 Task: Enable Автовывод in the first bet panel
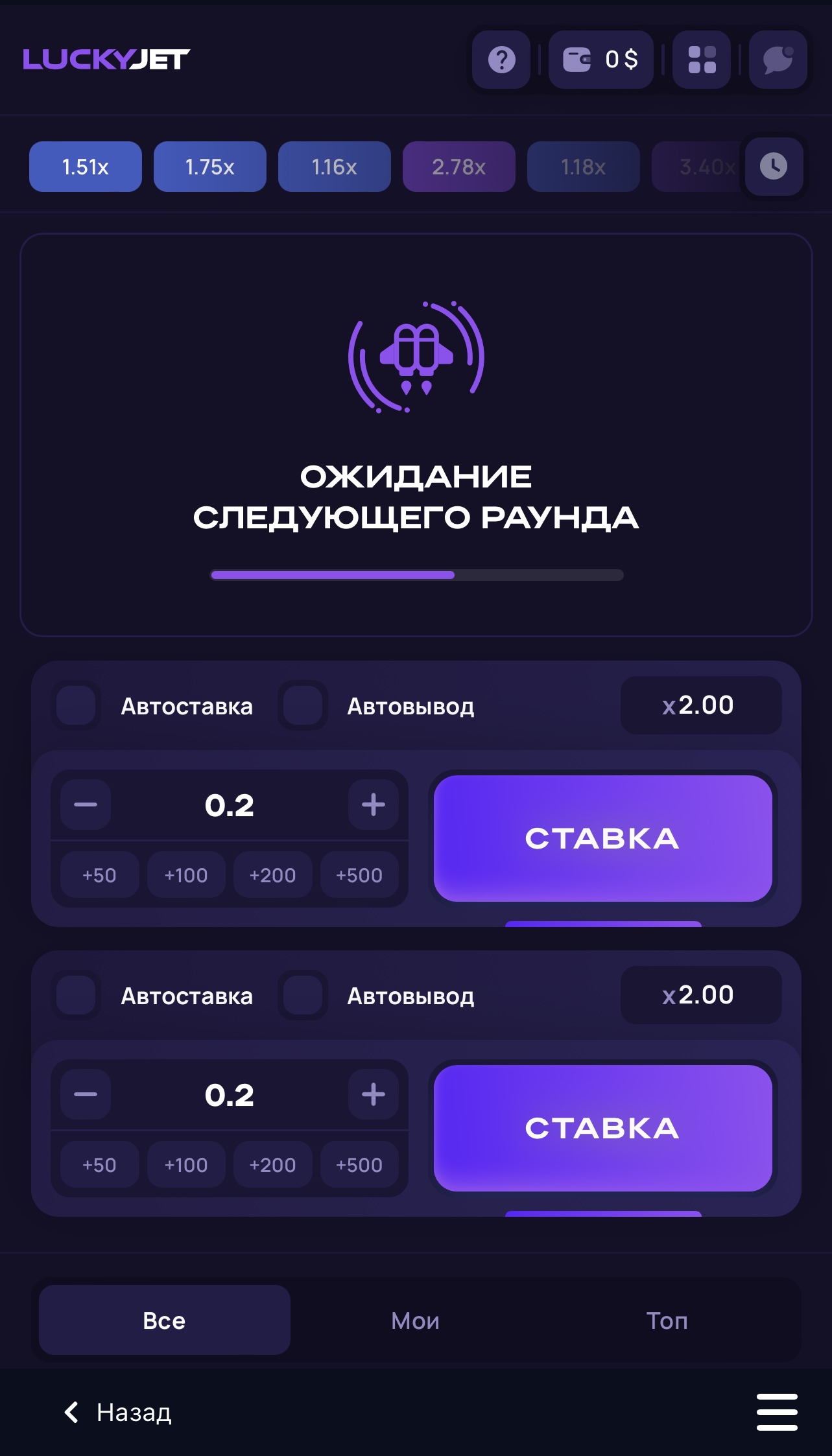(302, 706)
